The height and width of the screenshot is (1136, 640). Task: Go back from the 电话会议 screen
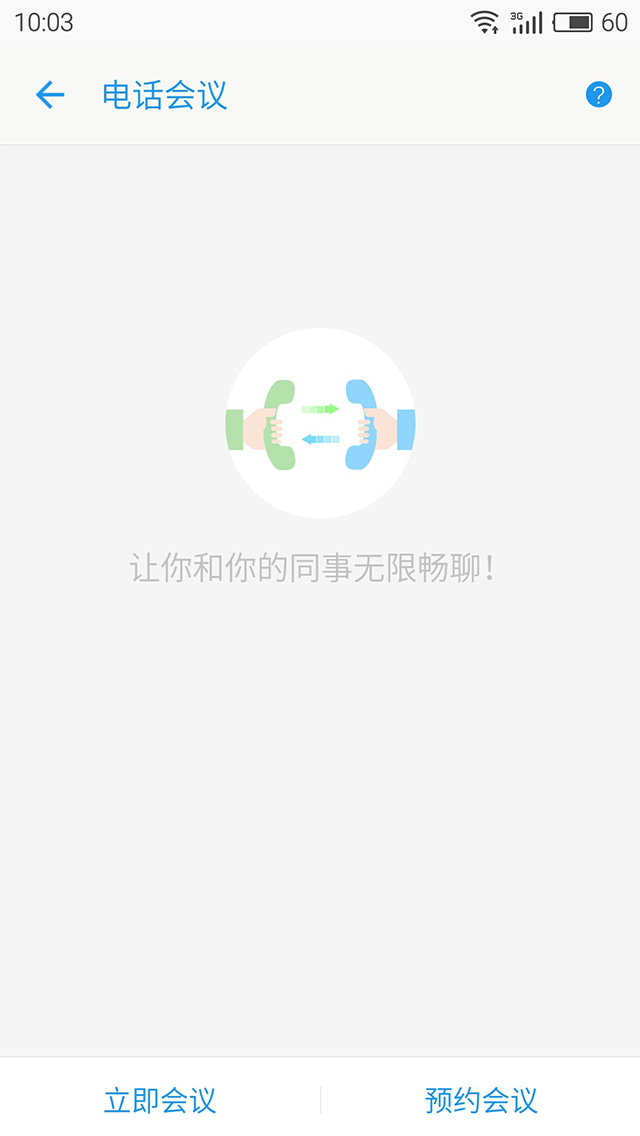click(x=49, y=95)
